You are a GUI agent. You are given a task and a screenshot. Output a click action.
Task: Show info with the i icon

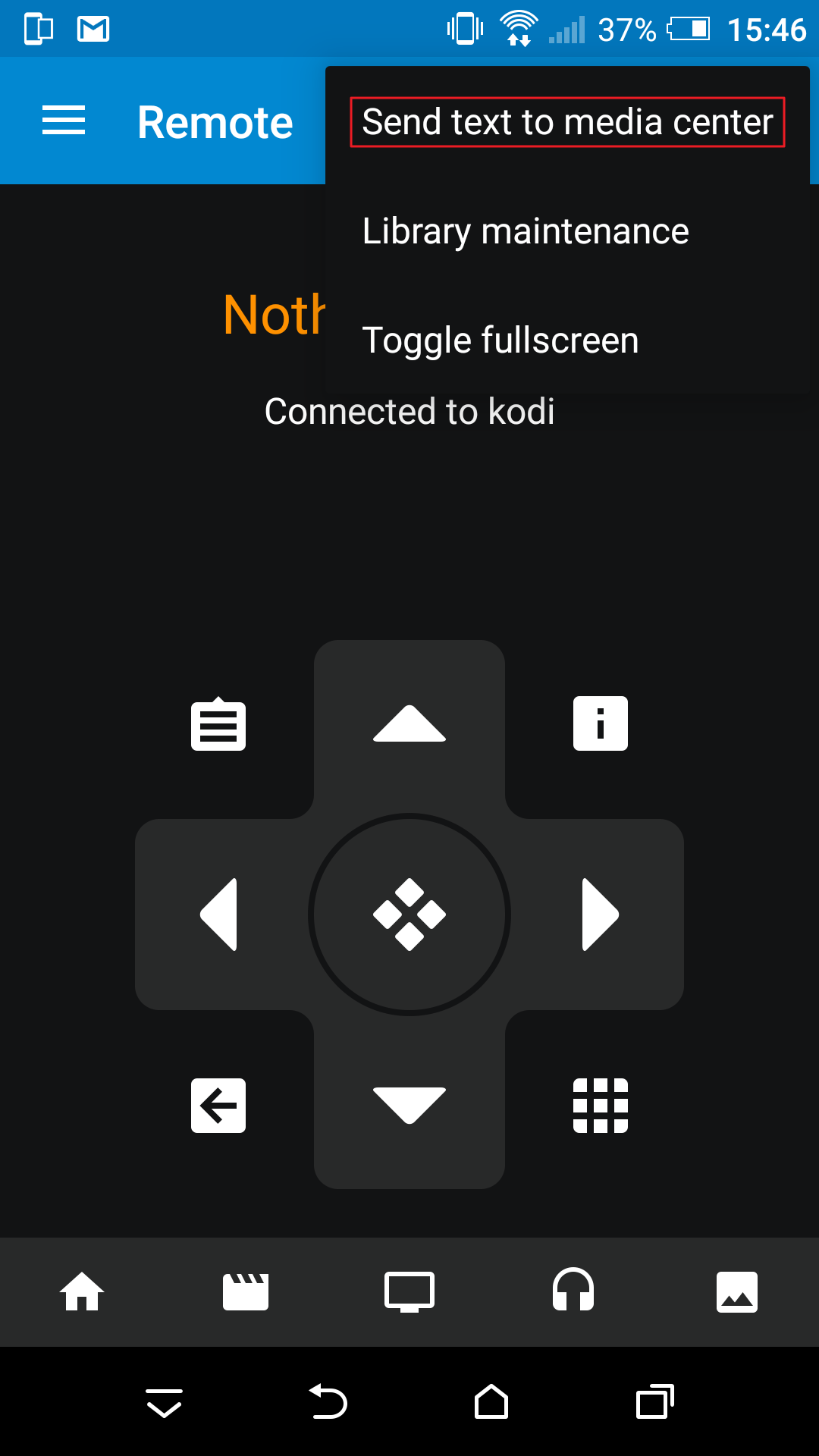[x=601, y=723]
